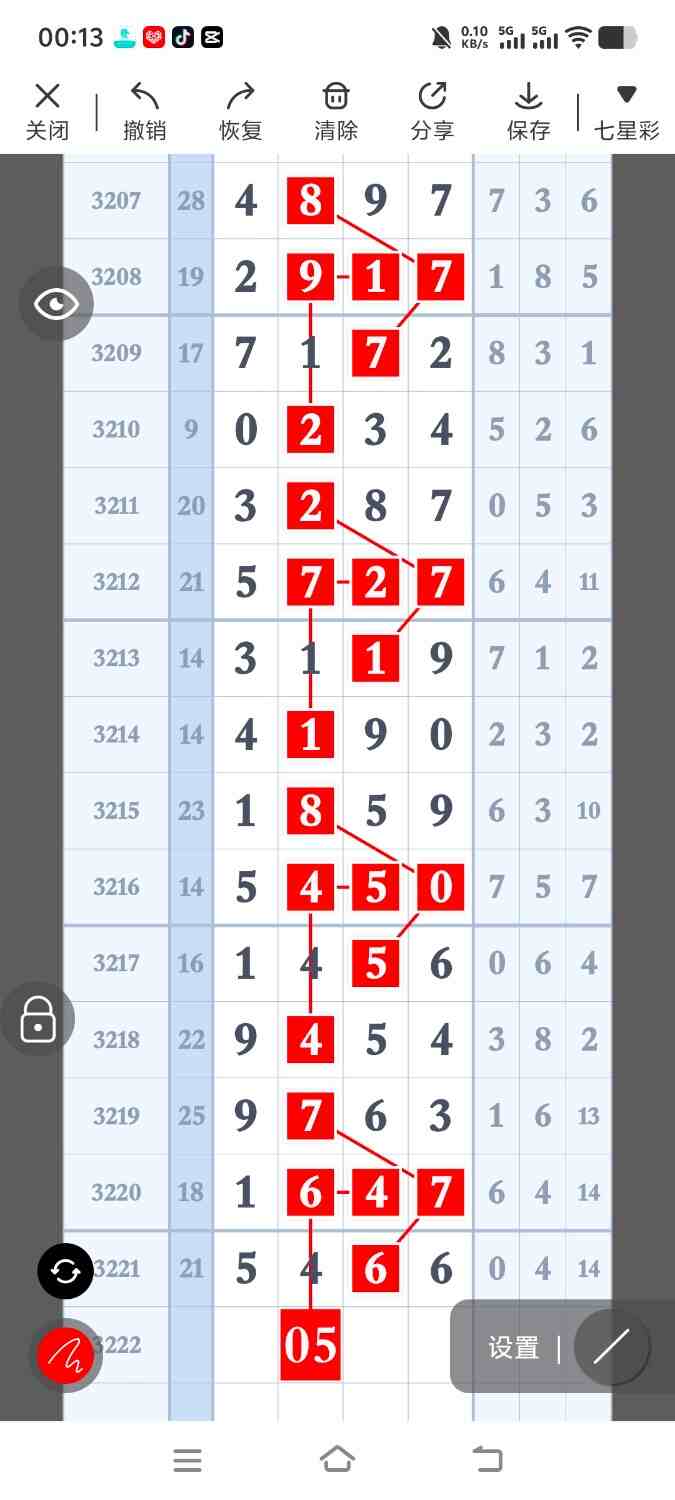Toggle the lock icon
This screenshot has width=675, height=1500.
(x=38, y=1019)
